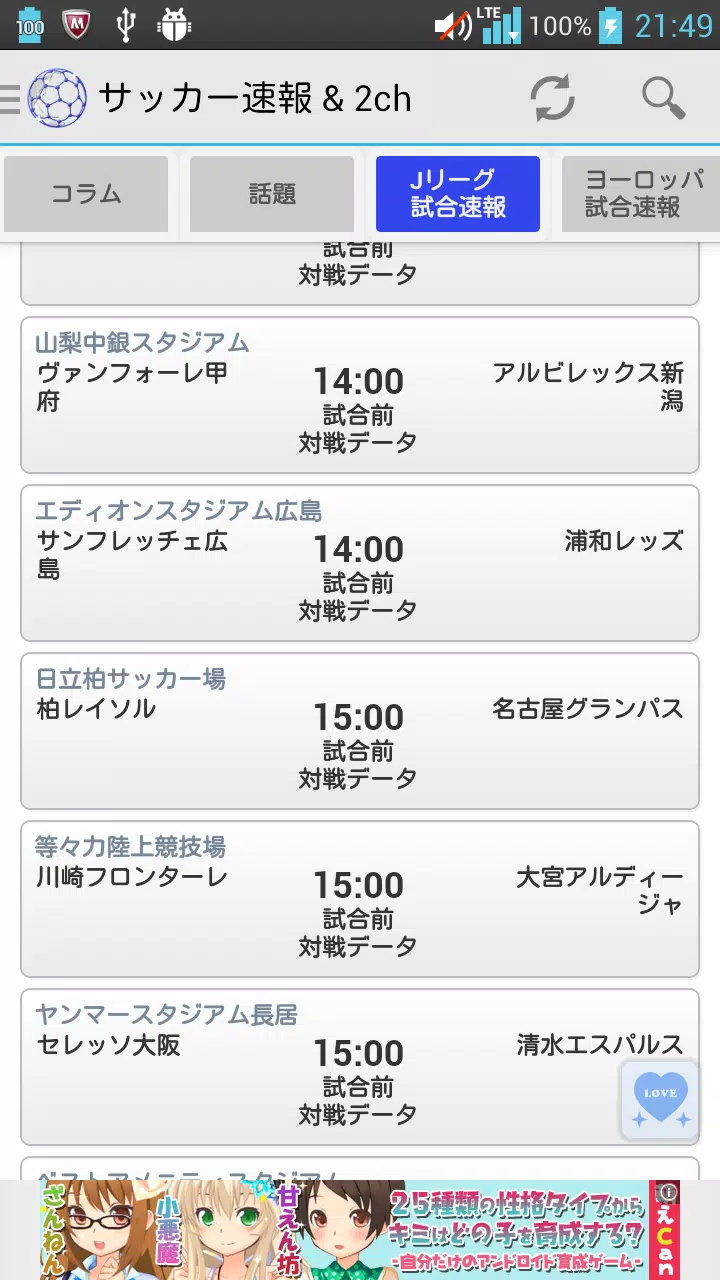Switch to the 話題 tab
The image size is (720, 1280).
[270, 194]
